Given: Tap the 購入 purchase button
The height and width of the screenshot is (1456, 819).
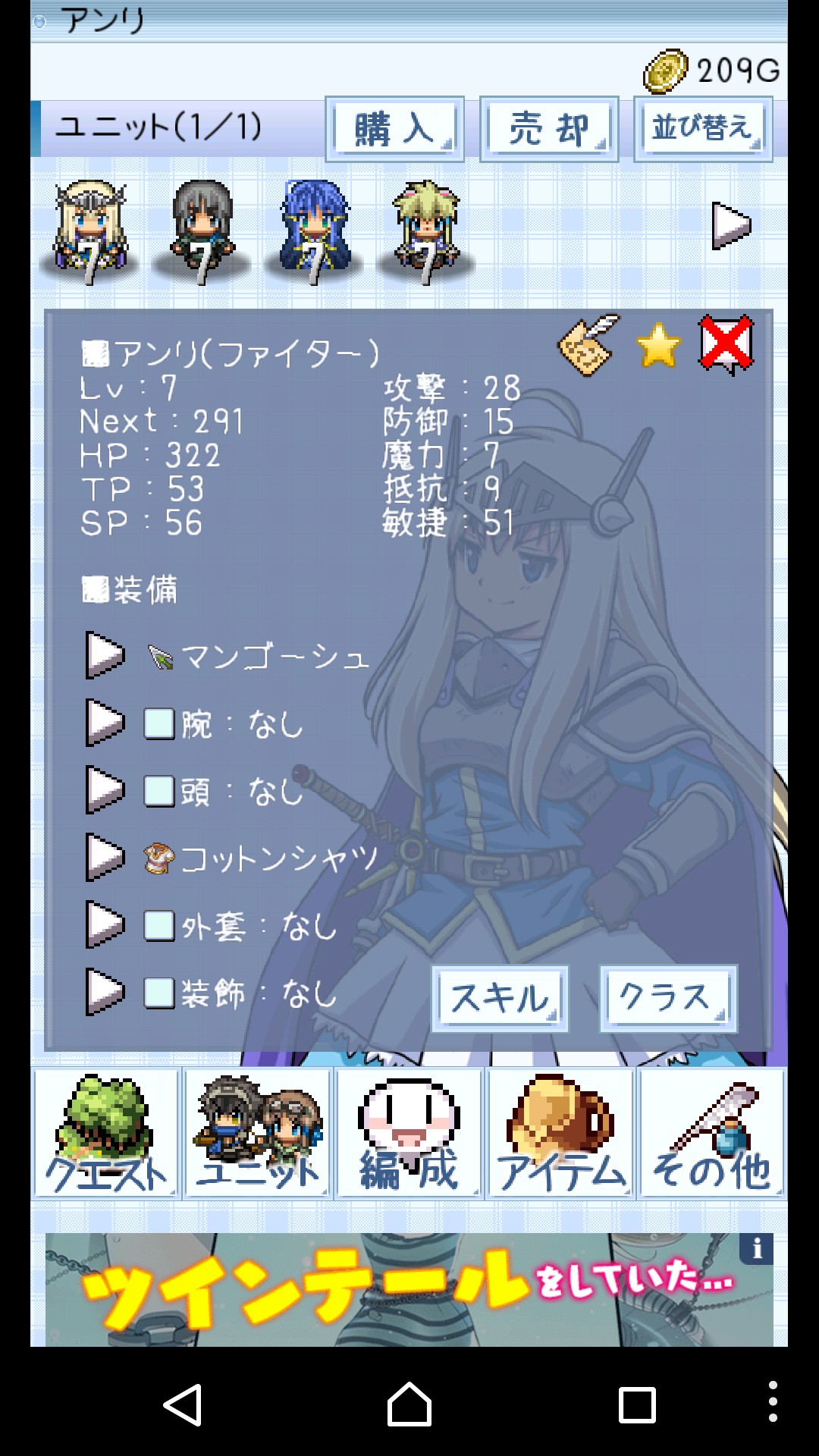Looking at the screenshot, I should click(394, 129).
